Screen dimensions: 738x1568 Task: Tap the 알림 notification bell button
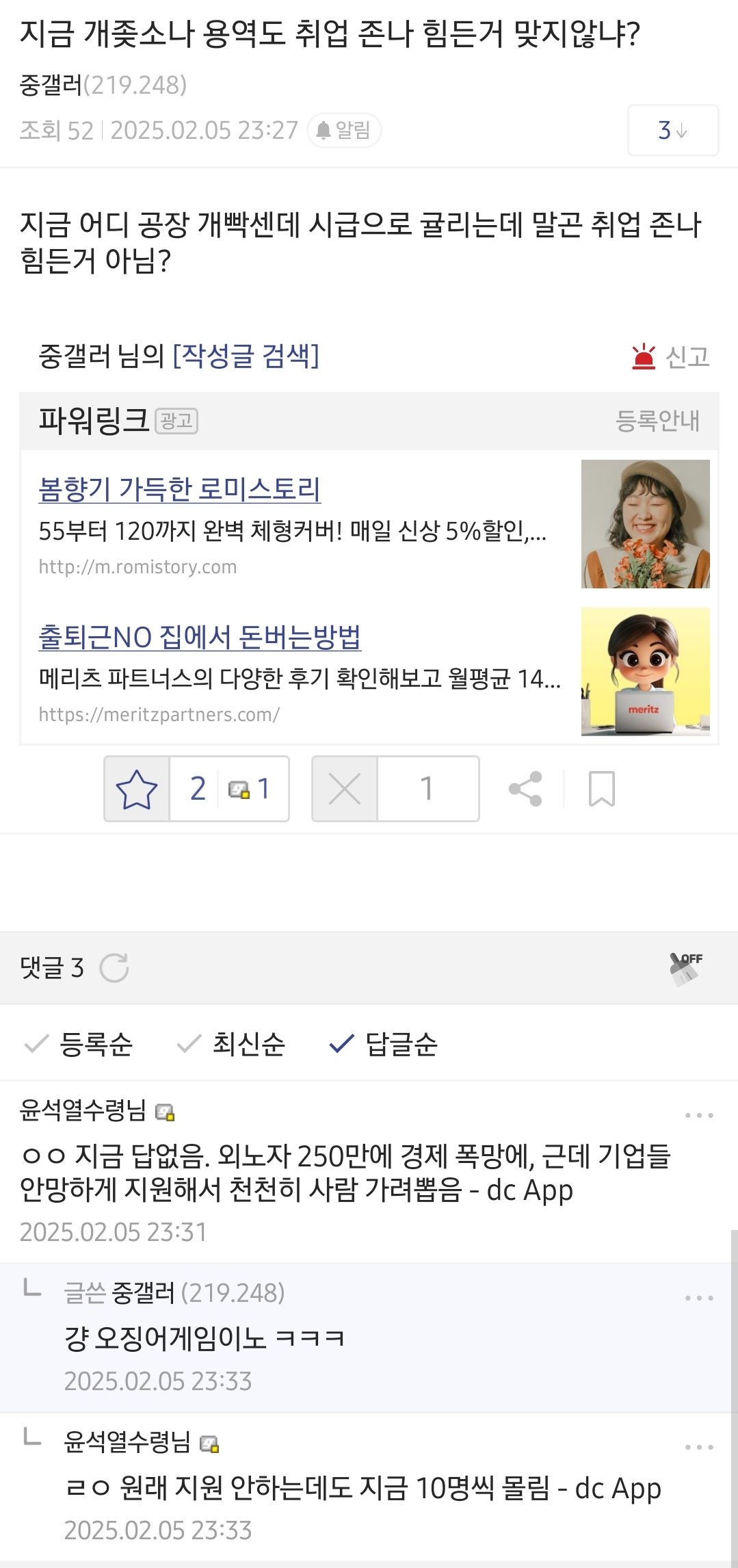[344, 130]
